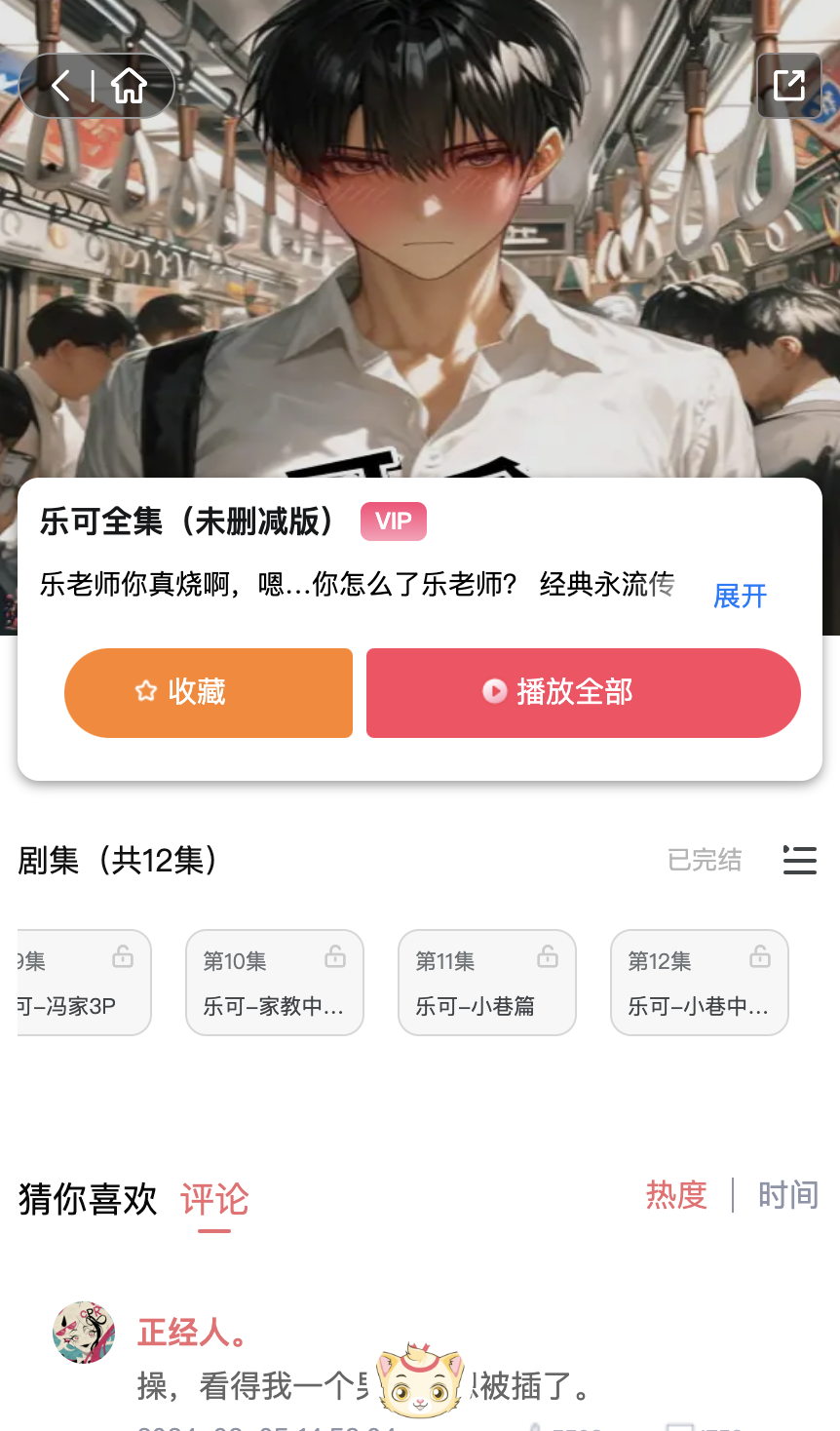Start playing all with 播放全部
The image size is (840, 1431).
583,692
